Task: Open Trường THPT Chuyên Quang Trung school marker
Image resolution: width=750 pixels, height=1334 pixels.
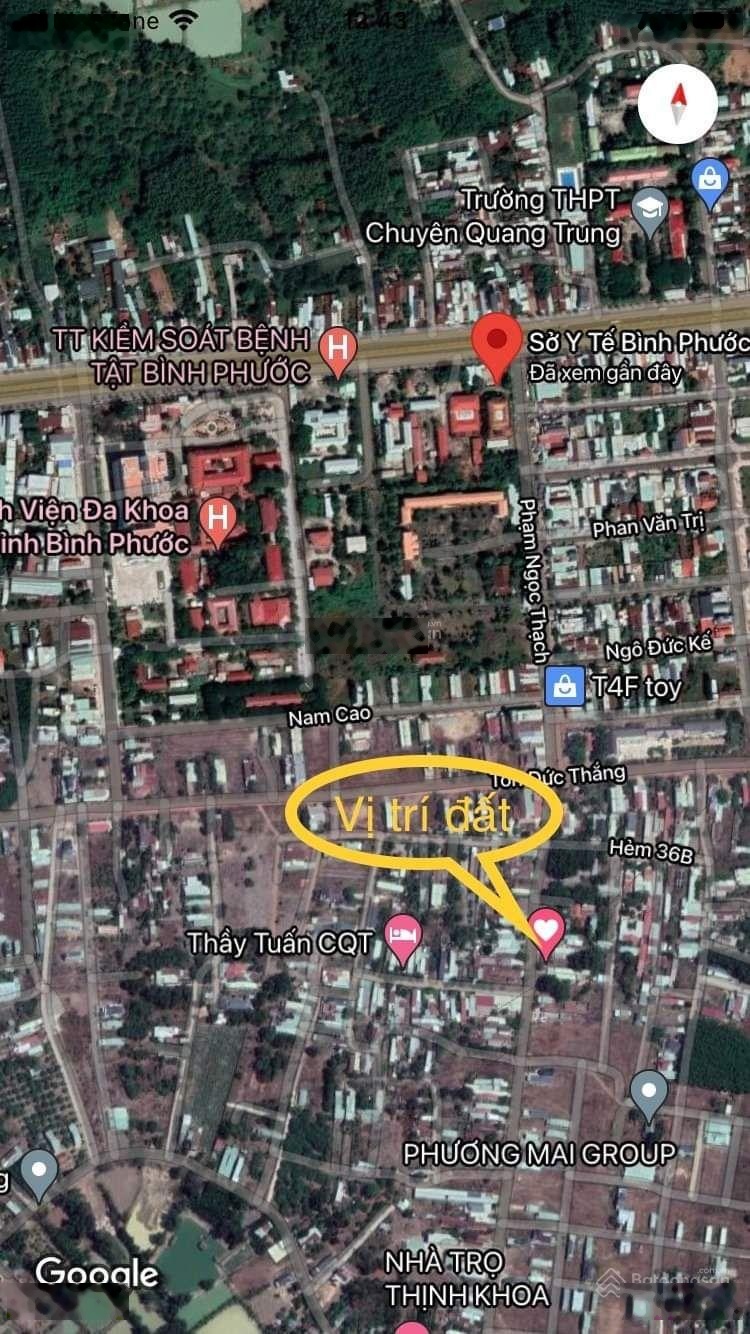Action: [x=651, y=209]
